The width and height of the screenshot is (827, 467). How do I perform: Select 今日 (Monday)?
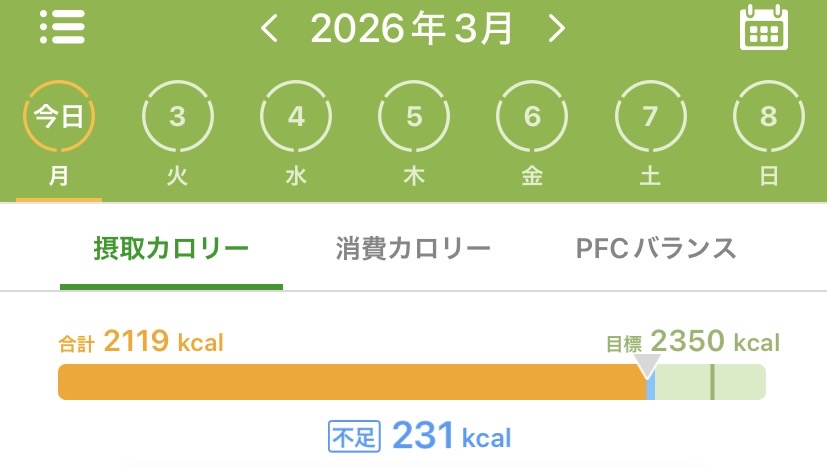[59, 118]
